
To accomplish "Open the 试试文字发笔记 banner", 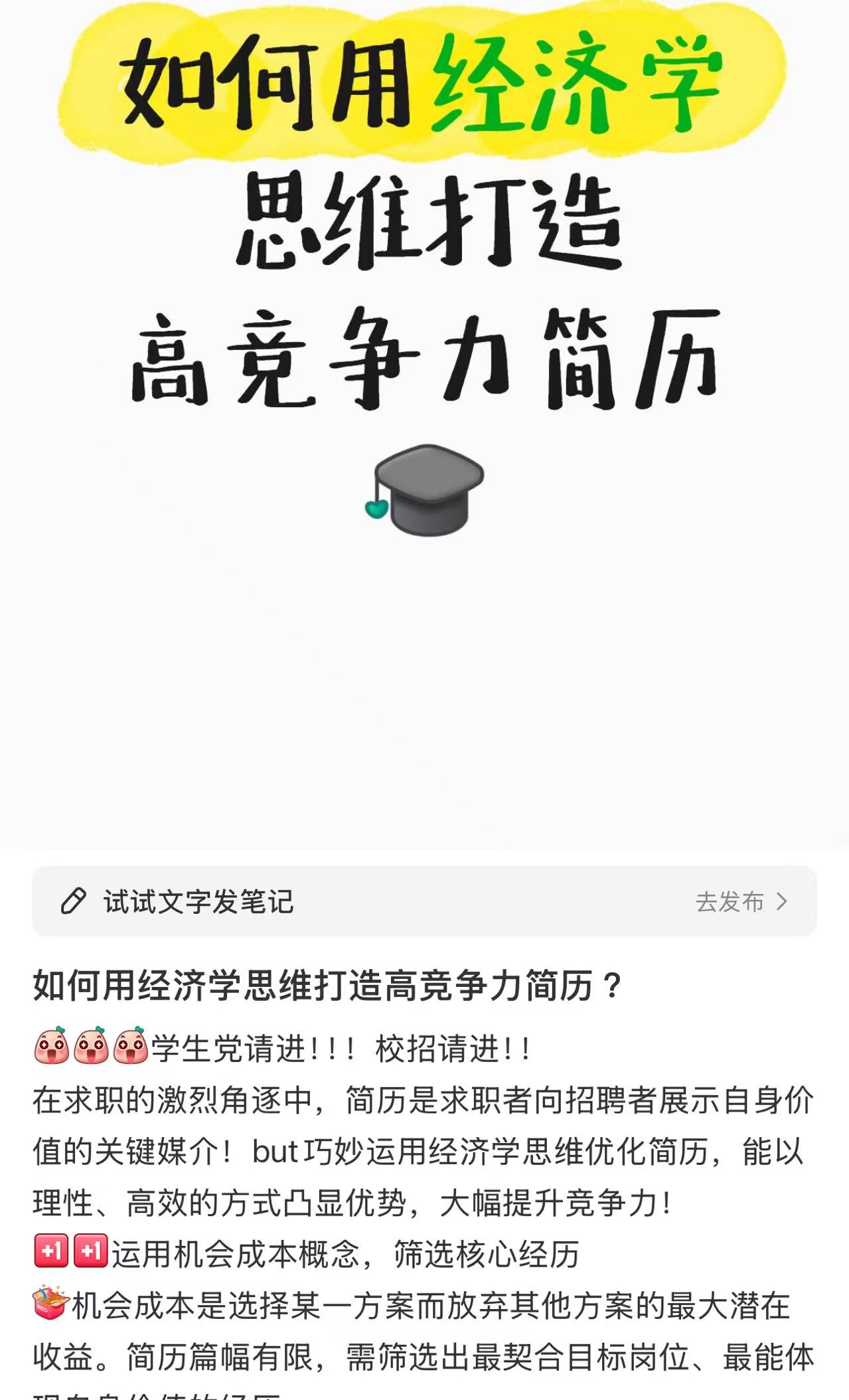I will click(x=424, y=901).
